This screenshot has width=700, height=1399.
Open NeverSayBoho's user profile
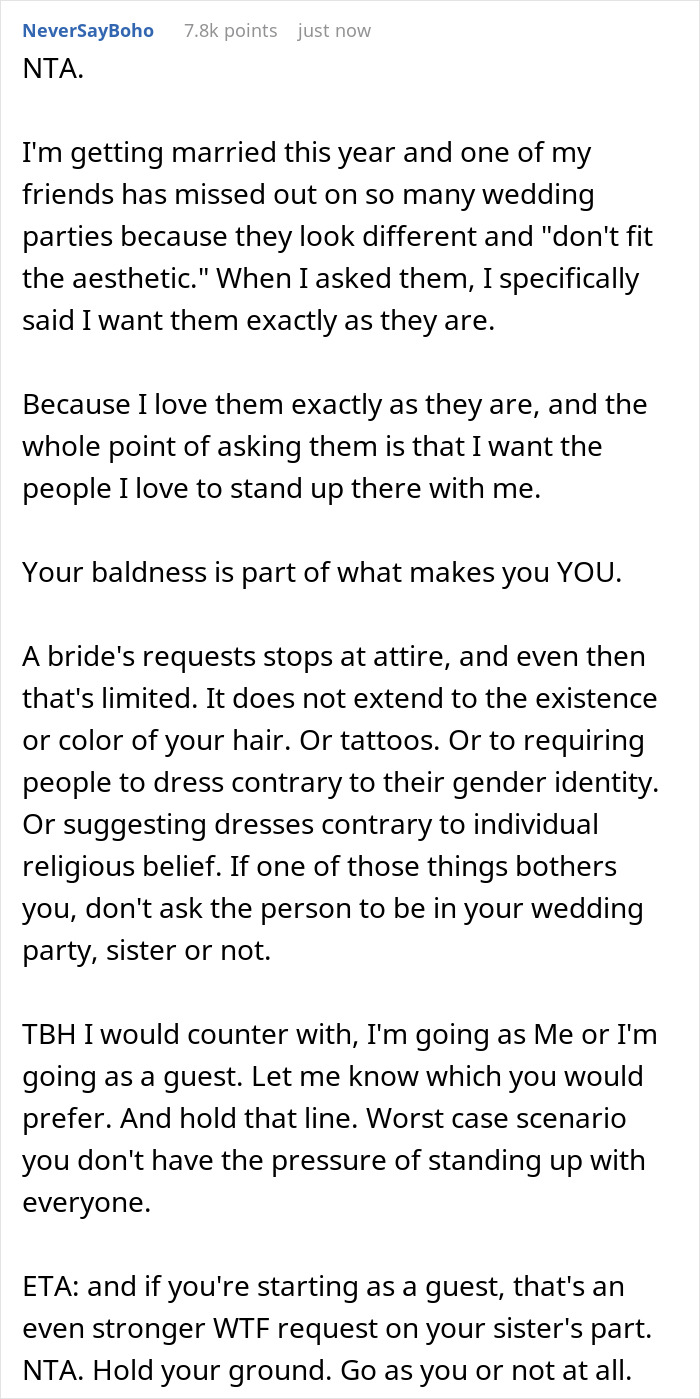click(x=88, y=31)
